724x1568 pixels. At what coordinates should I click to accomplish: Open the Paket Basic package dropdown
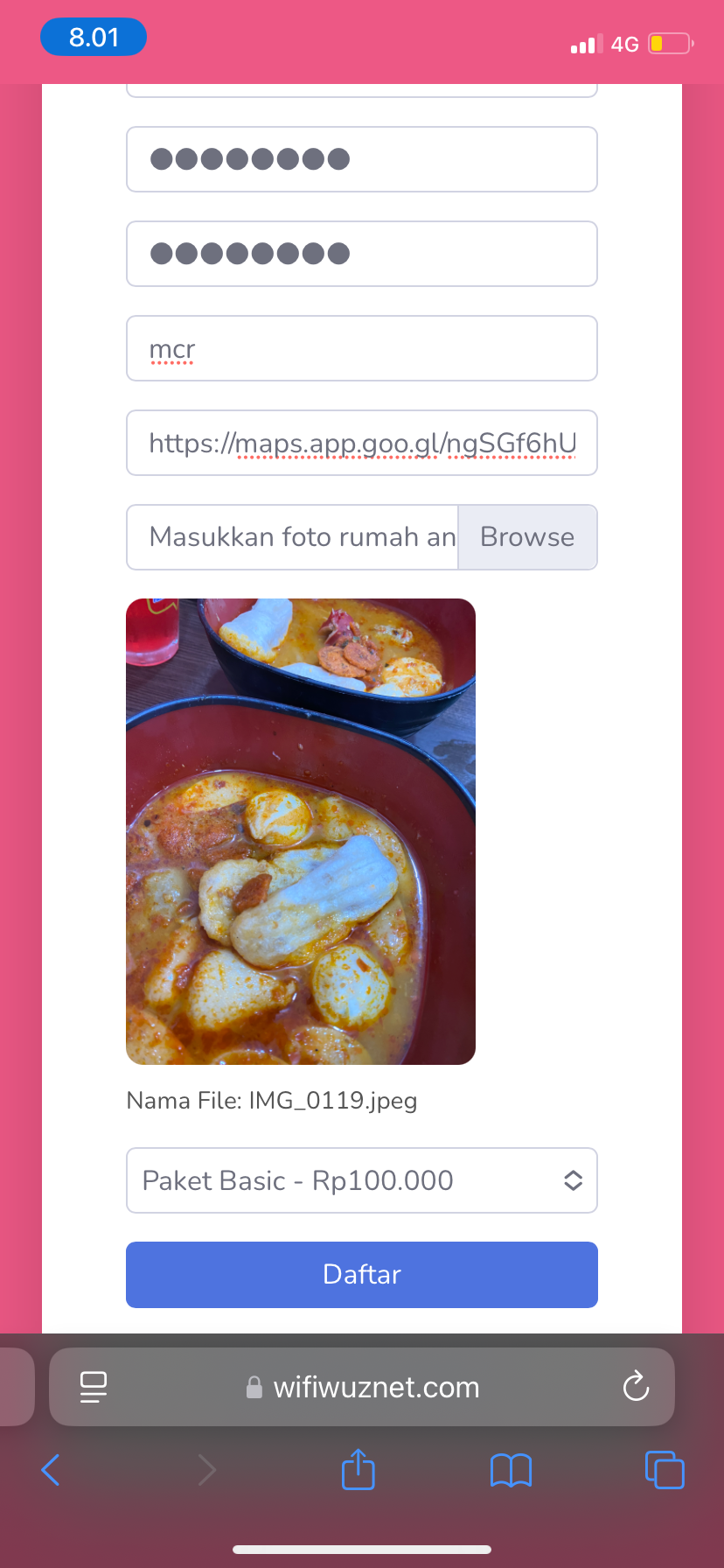click(x=361, y=1180)
